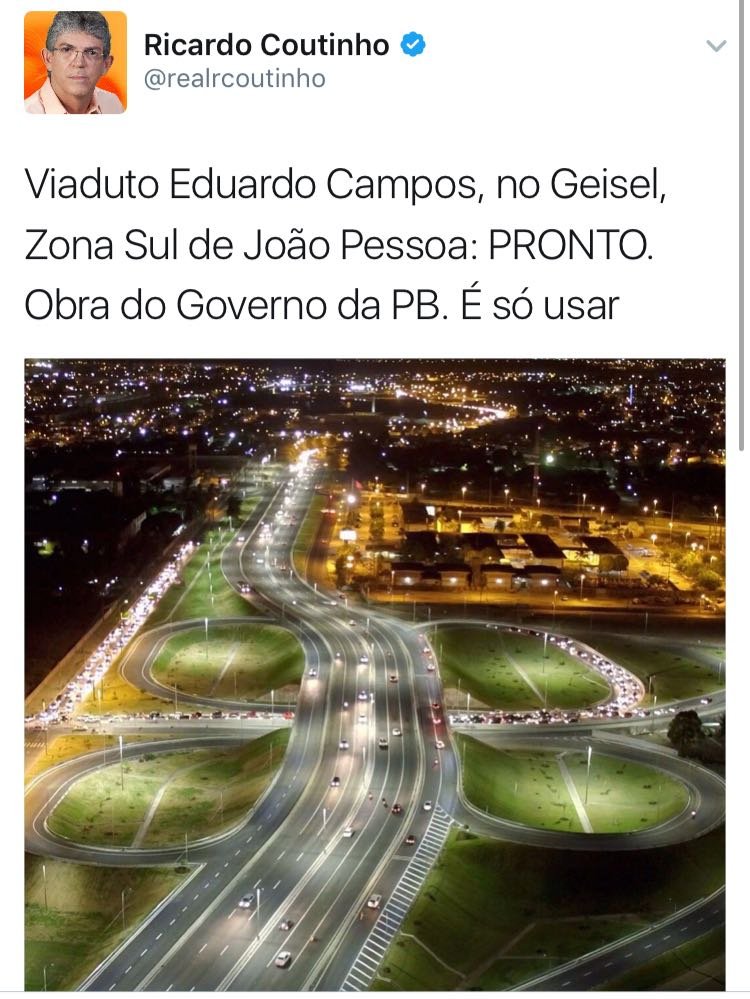The image size is (750, 999).
Task: Open Ricardo Coutinho's profile picture
Action: pyautogui.click(x=75, y=62)
